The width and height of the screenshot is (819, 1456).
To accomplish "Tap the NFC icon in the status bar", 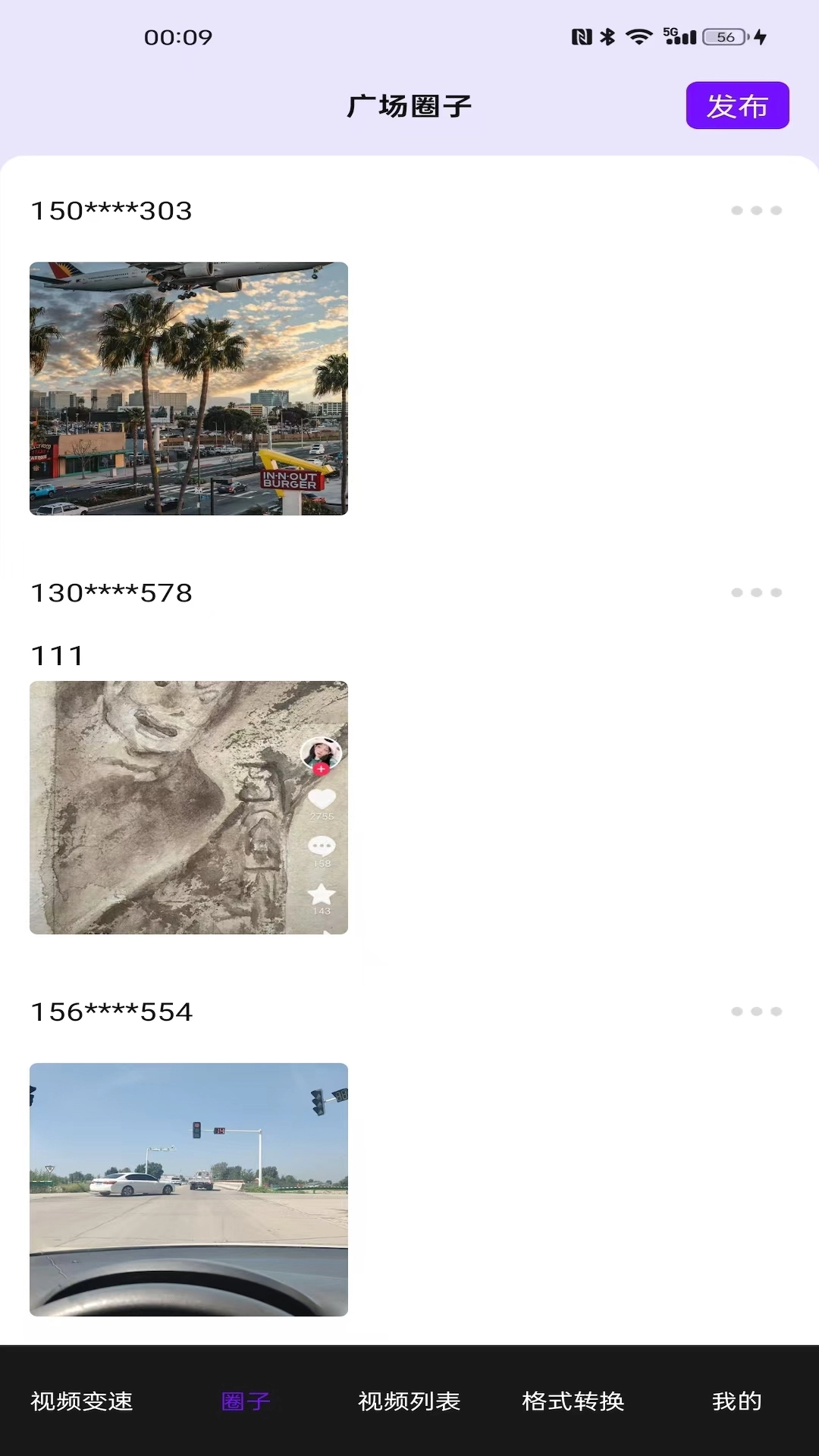I will pyautogui.click(x=579, y=35).
